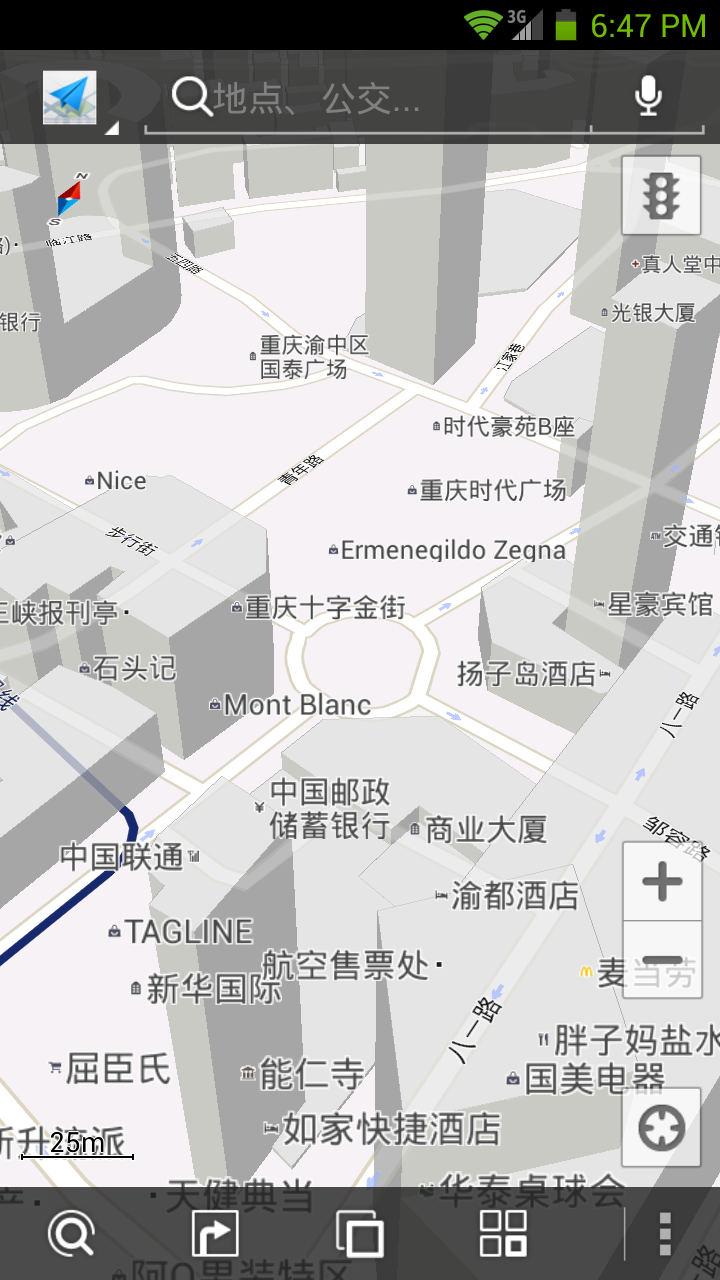
Task: Center the map on my location
Action: coord(661,1128)
